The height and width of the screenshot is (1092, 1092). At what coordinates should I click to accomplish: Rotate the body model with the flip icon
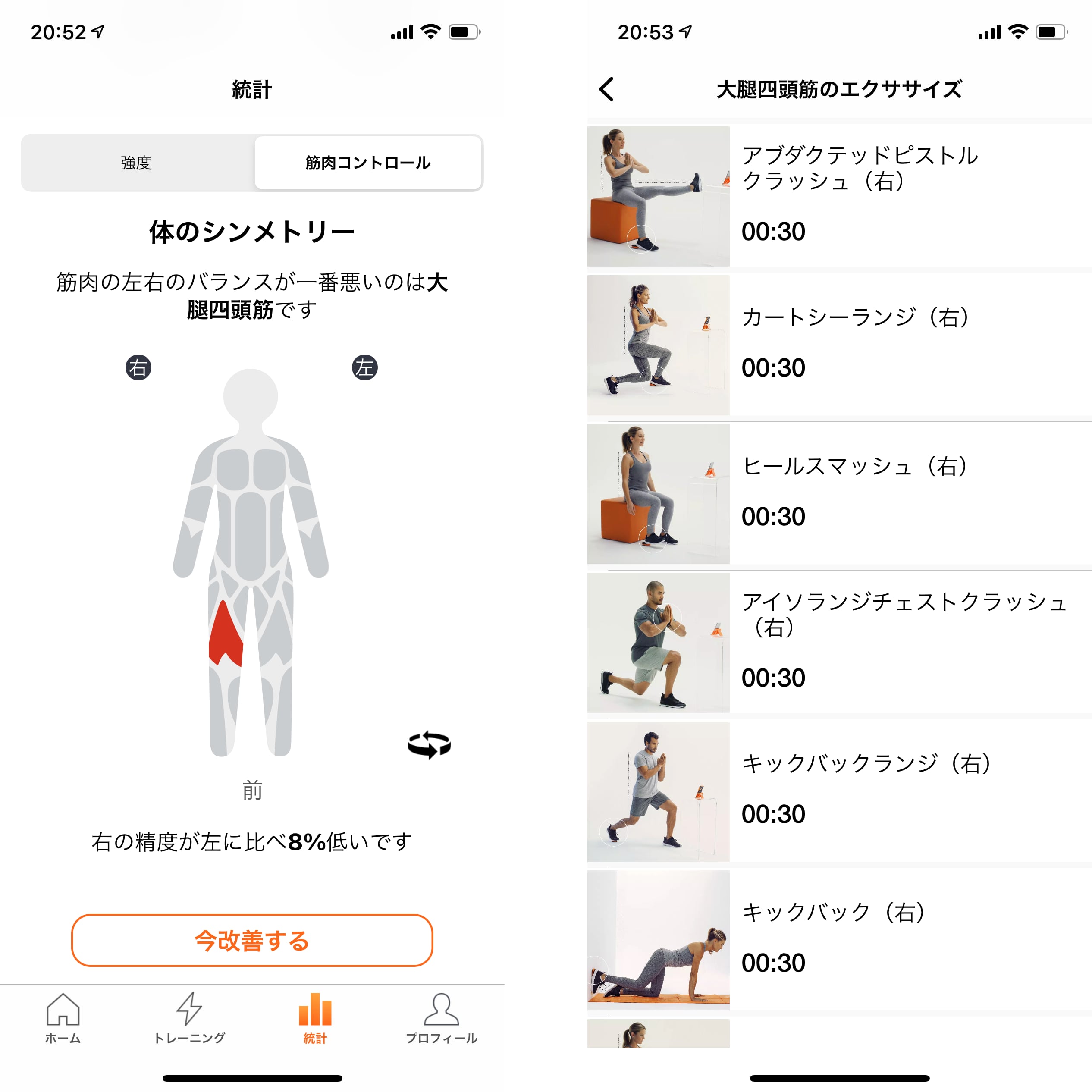(x=429, y=745)
